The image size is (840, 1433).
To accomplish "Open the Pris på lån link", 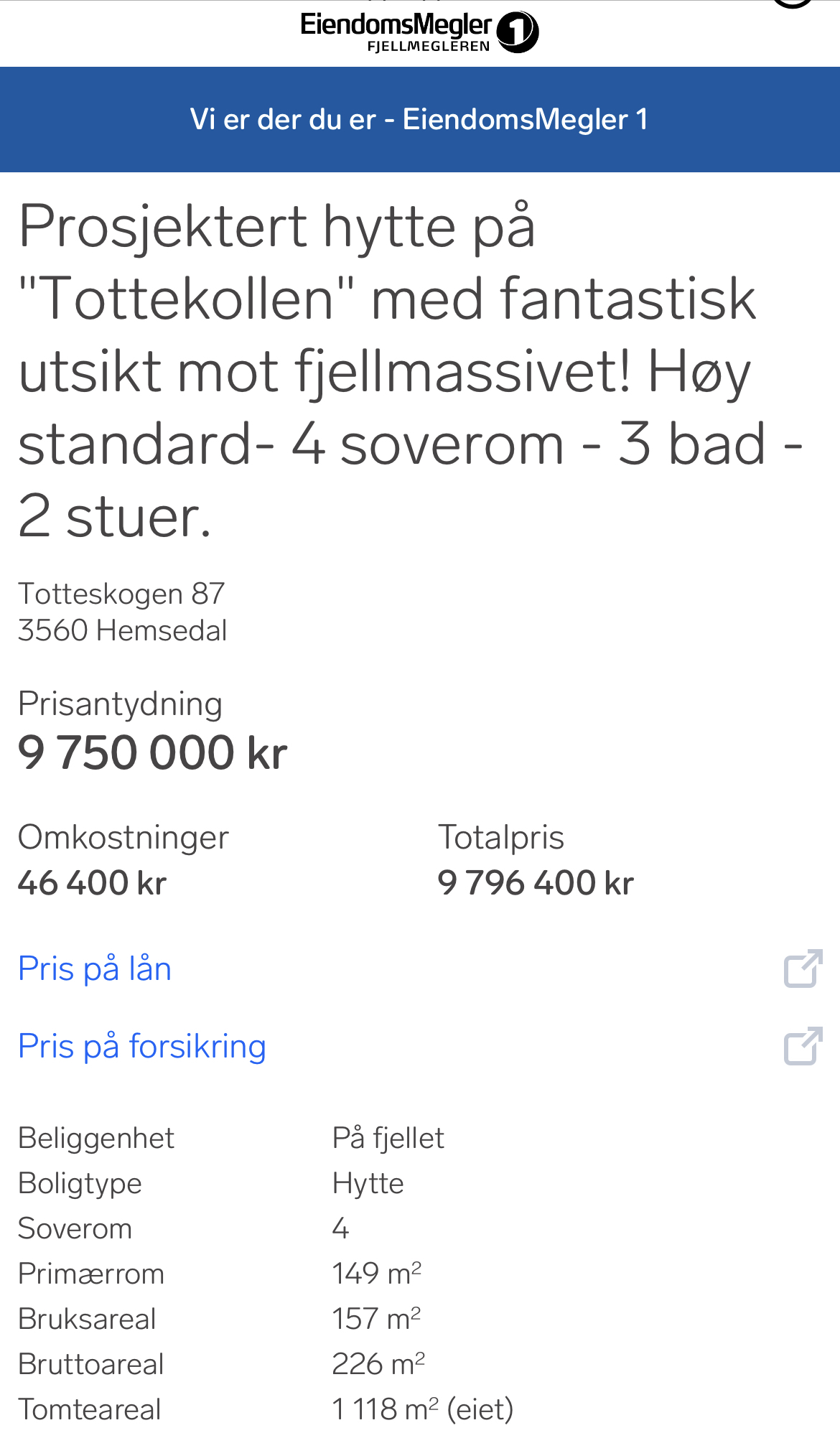I will point(95,969).
